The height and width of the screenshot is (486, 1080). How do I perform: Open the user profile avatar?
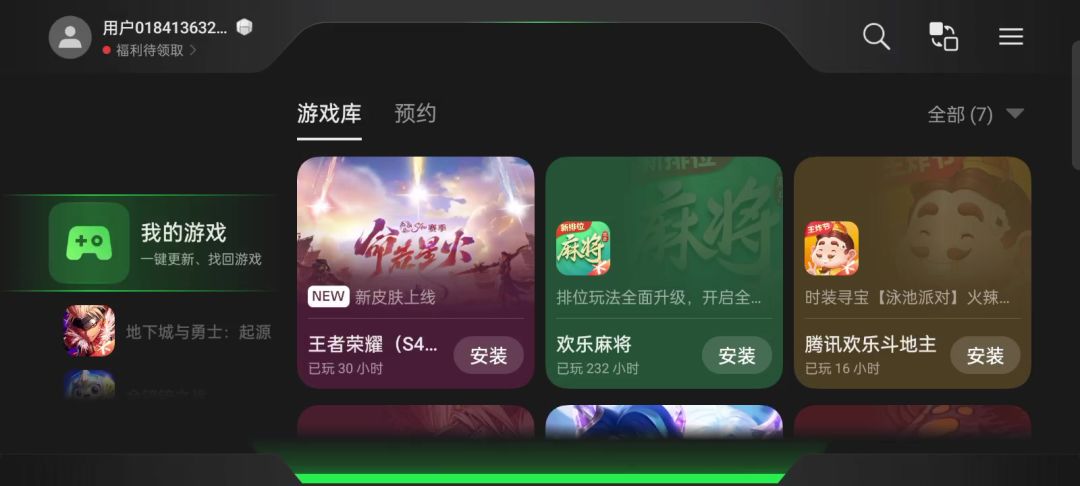70,38
